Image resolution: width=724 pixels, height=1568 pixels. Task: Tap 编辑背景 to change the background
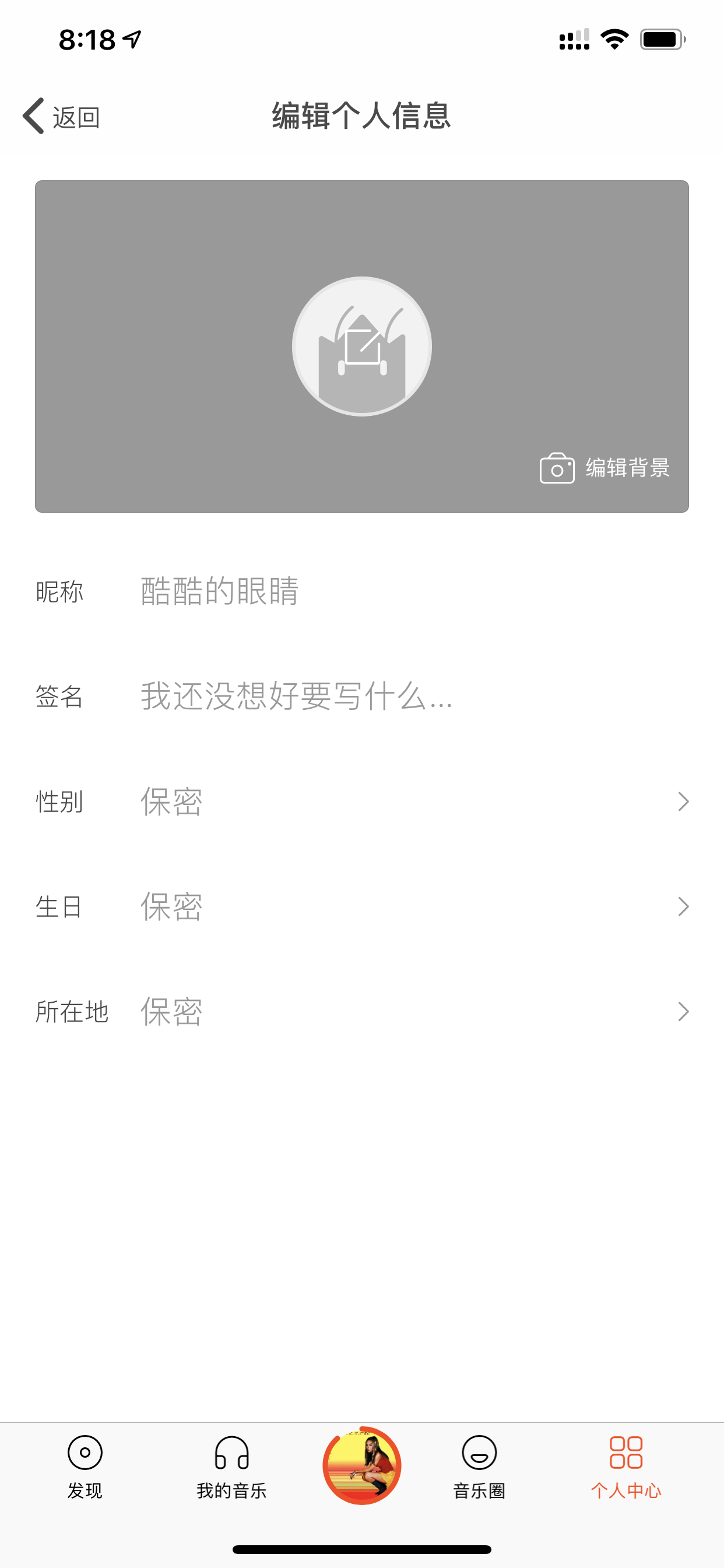tap(604, 467)
